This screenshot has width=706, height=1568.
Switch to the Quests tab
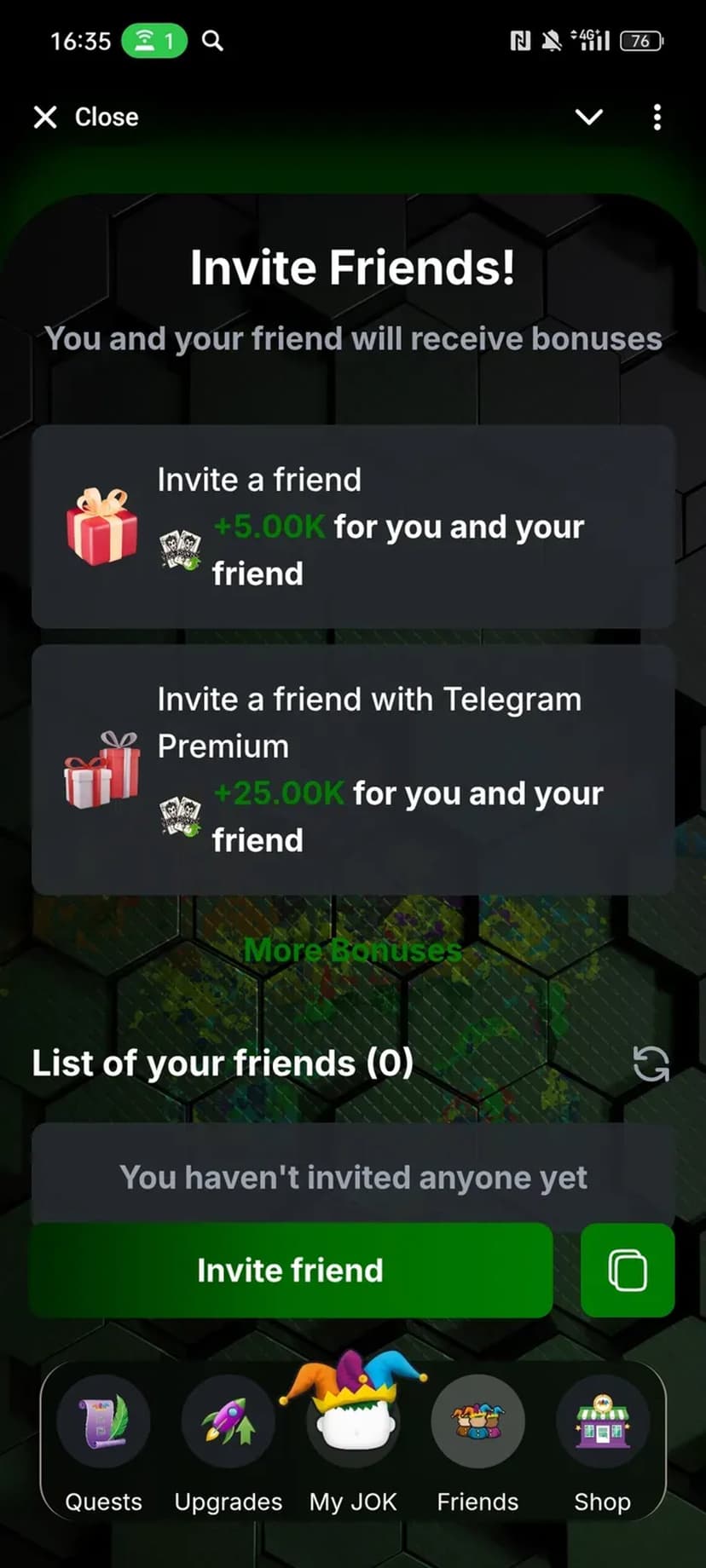103,1440
